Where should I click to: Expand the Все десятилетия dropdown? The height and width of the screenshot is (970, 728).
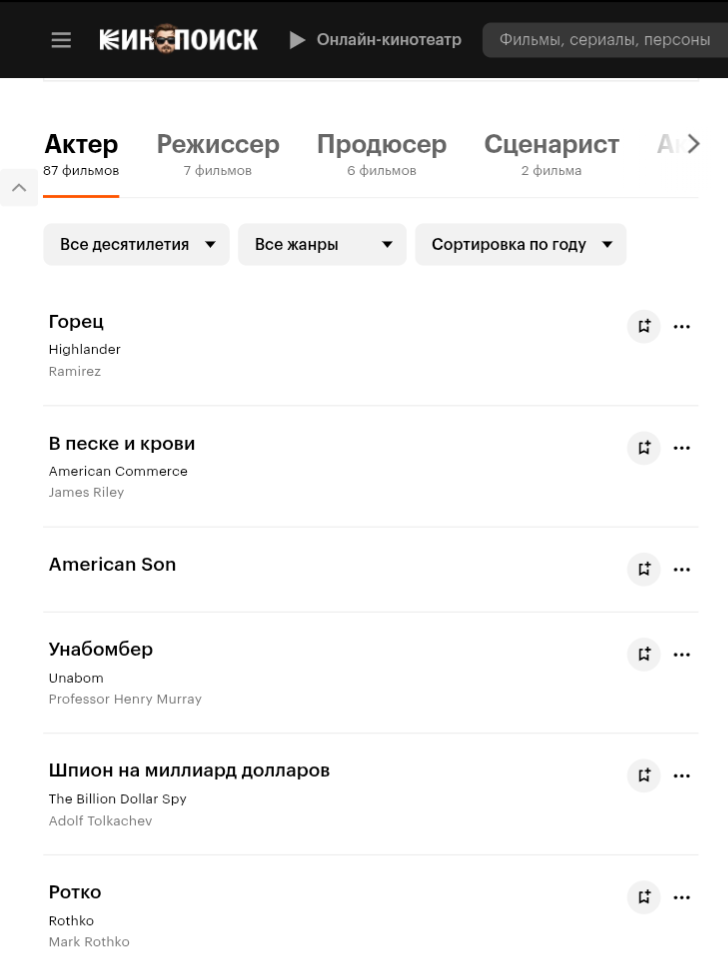[137, 245]
